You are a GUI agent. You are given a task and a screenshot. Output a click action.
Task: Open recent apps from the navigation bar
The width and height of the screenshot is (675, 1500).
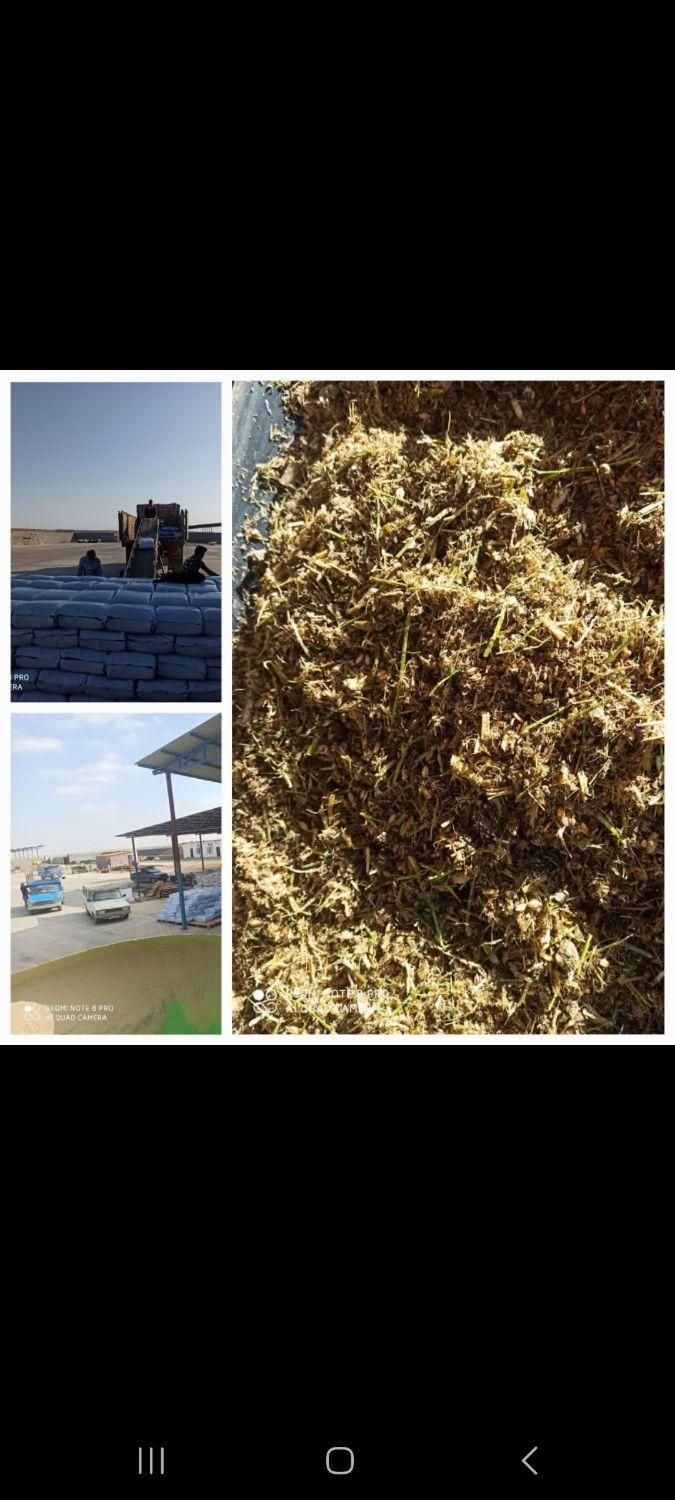click(151, 1461)
